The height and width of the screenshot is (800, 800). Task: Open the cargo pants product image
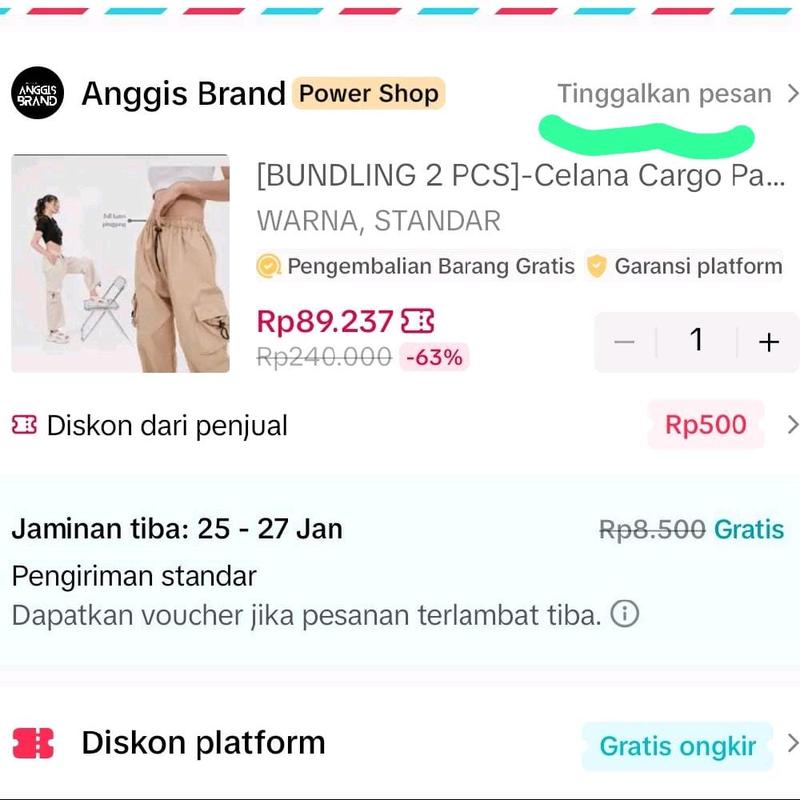point(121,264)
